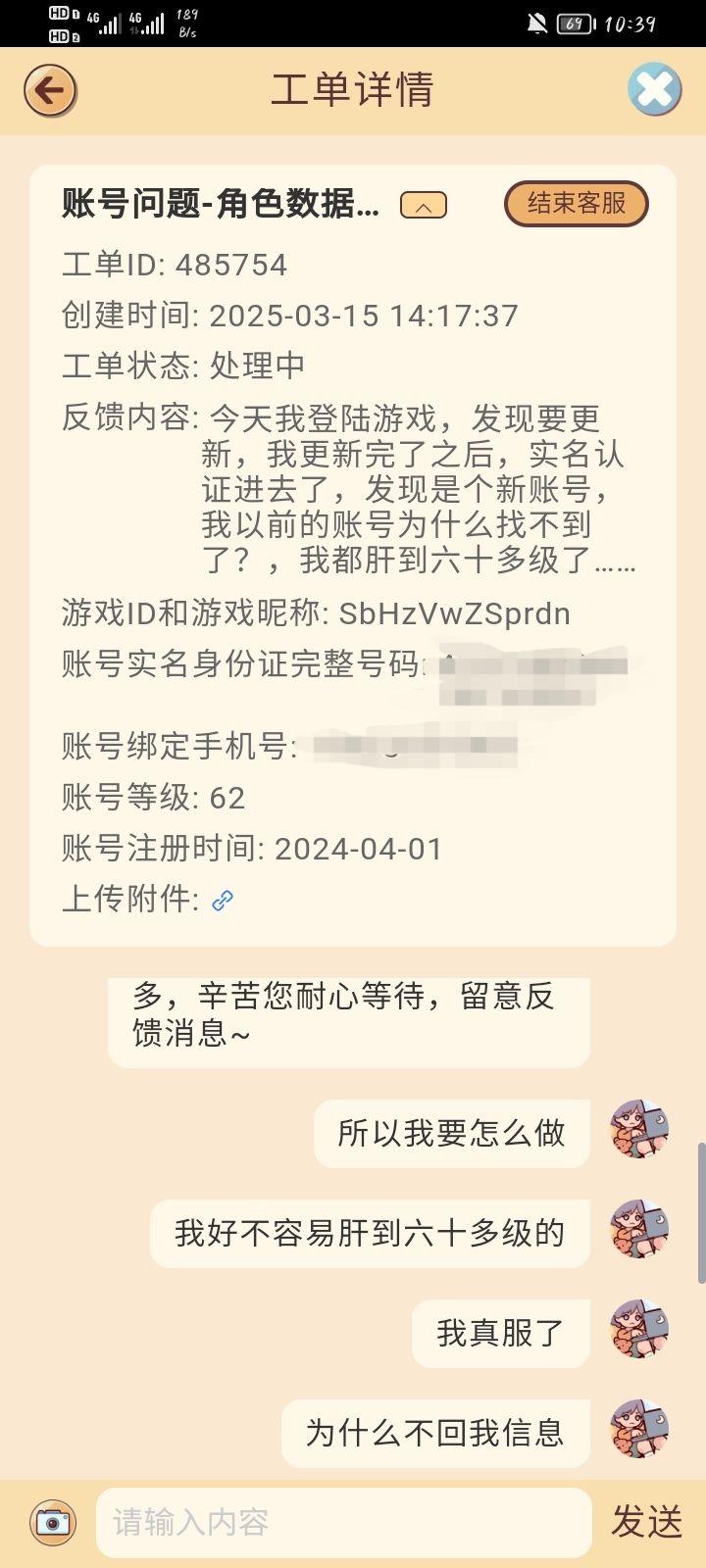
Task: Tap the 结束客服 button
Action: point(577,204)
